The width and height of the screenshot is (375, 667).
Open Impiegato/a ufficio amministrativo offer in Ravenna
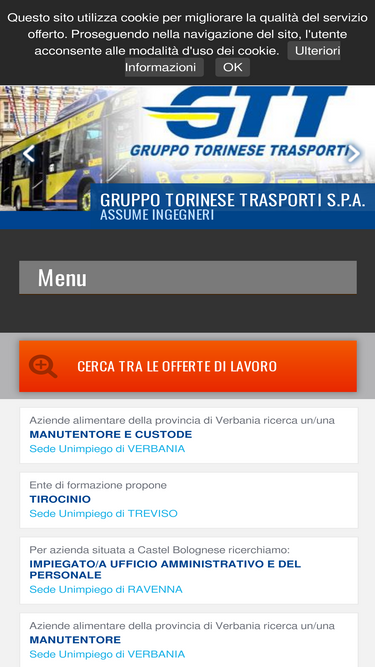[x=189, y=570]
